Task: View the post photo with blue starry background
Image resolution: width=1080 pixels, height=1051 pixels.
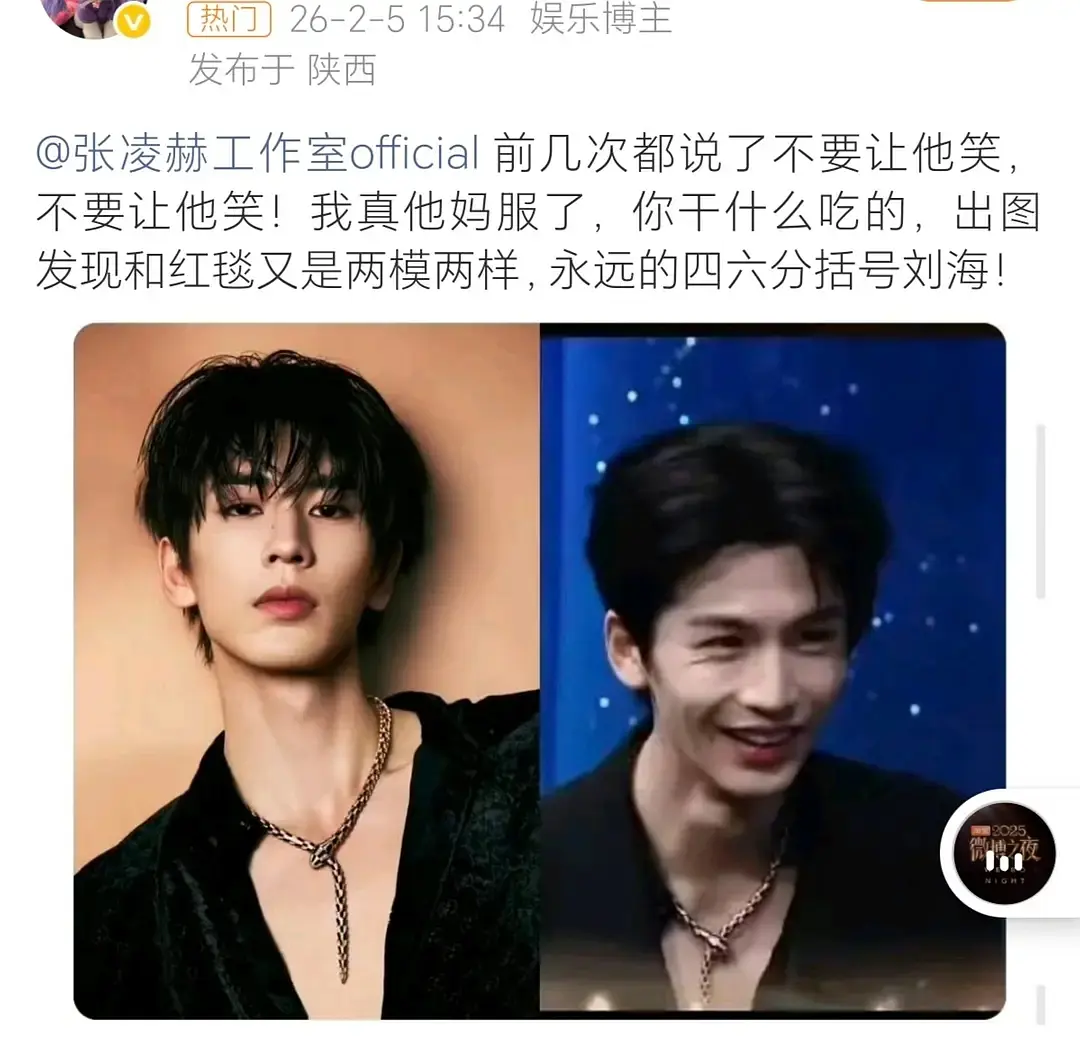Action: point(772,670)
